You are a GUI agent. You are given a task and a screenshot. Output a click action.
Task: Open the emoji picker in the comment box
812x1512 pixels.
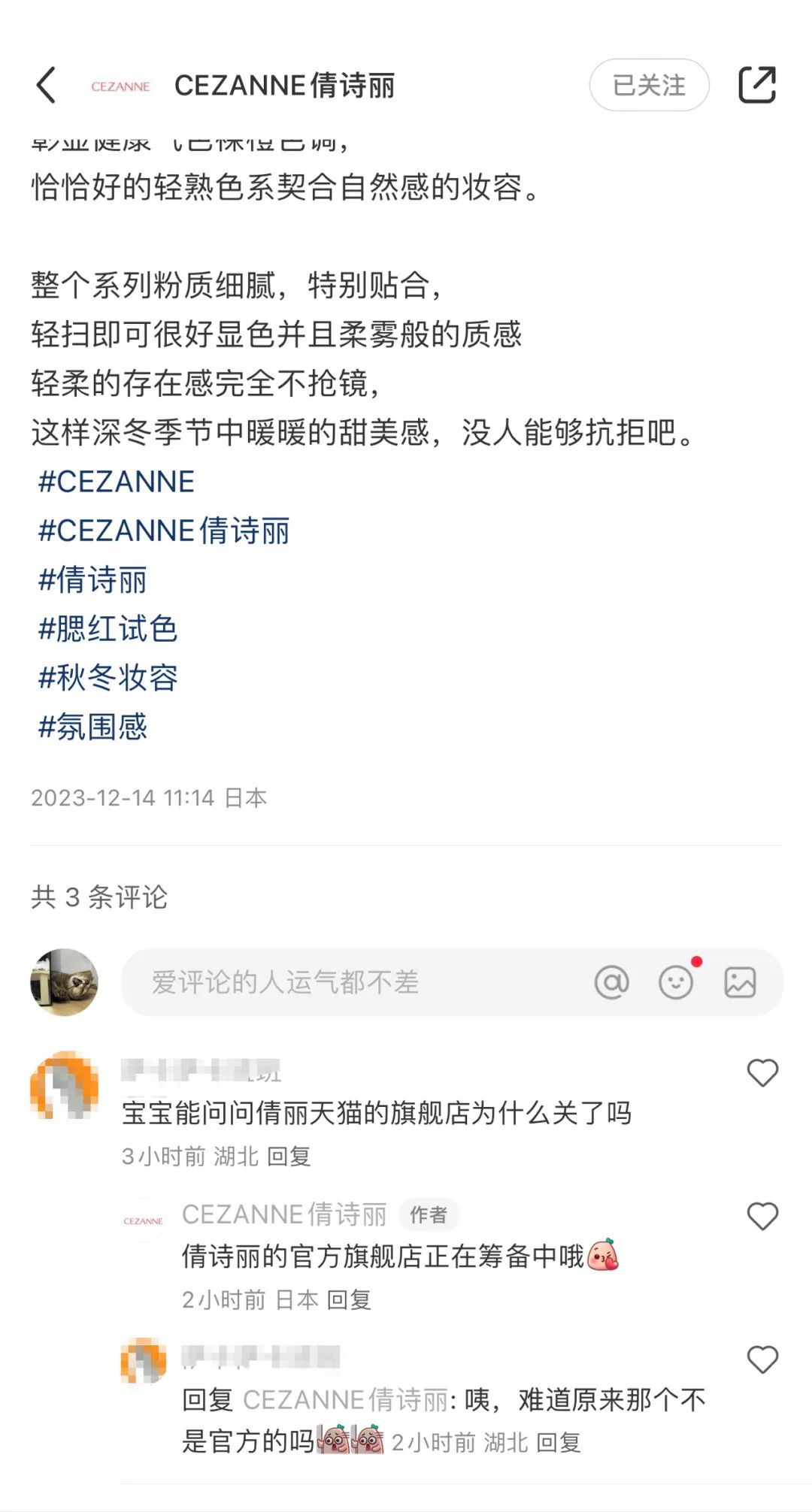tap(676, 982)
